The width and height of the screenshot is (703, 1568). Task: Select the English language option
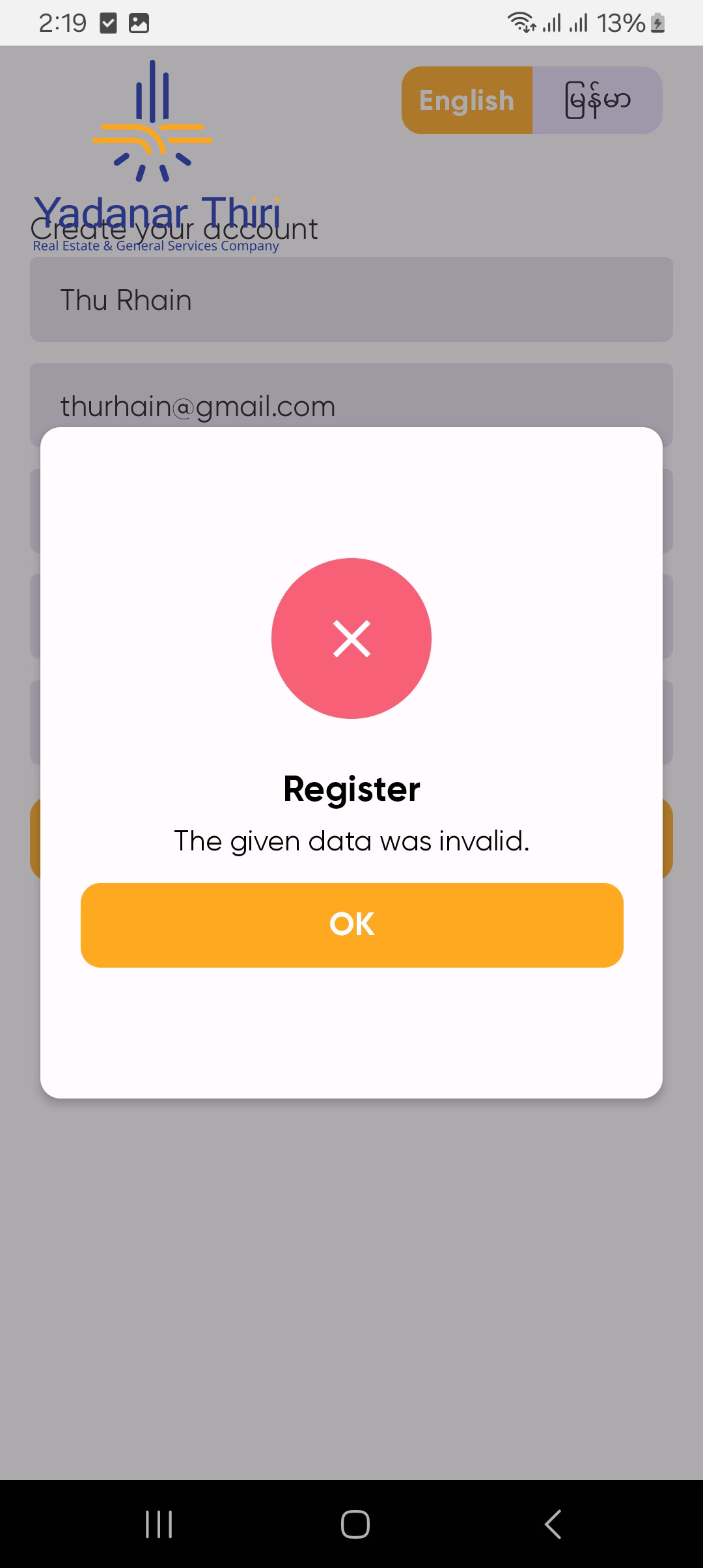point(467,100)
